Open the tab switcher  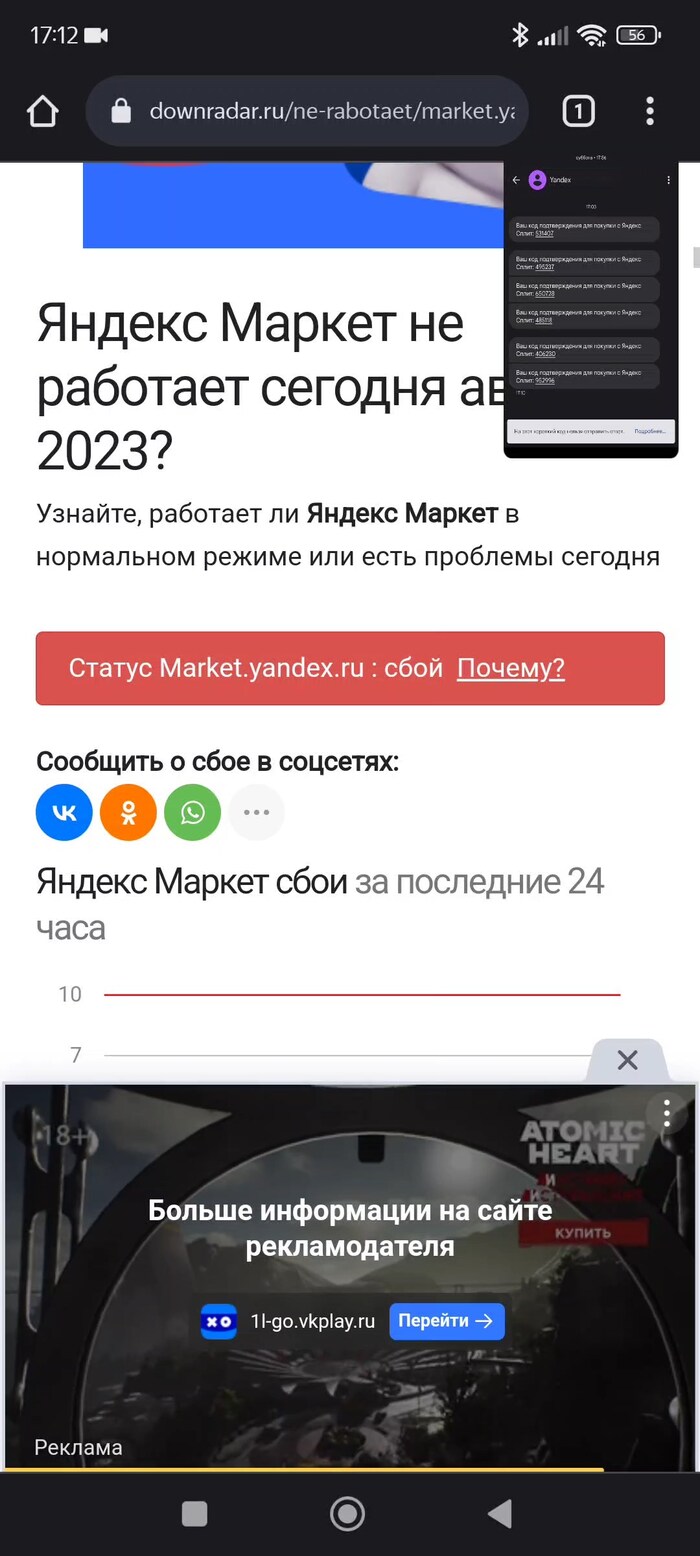point(578,112)
